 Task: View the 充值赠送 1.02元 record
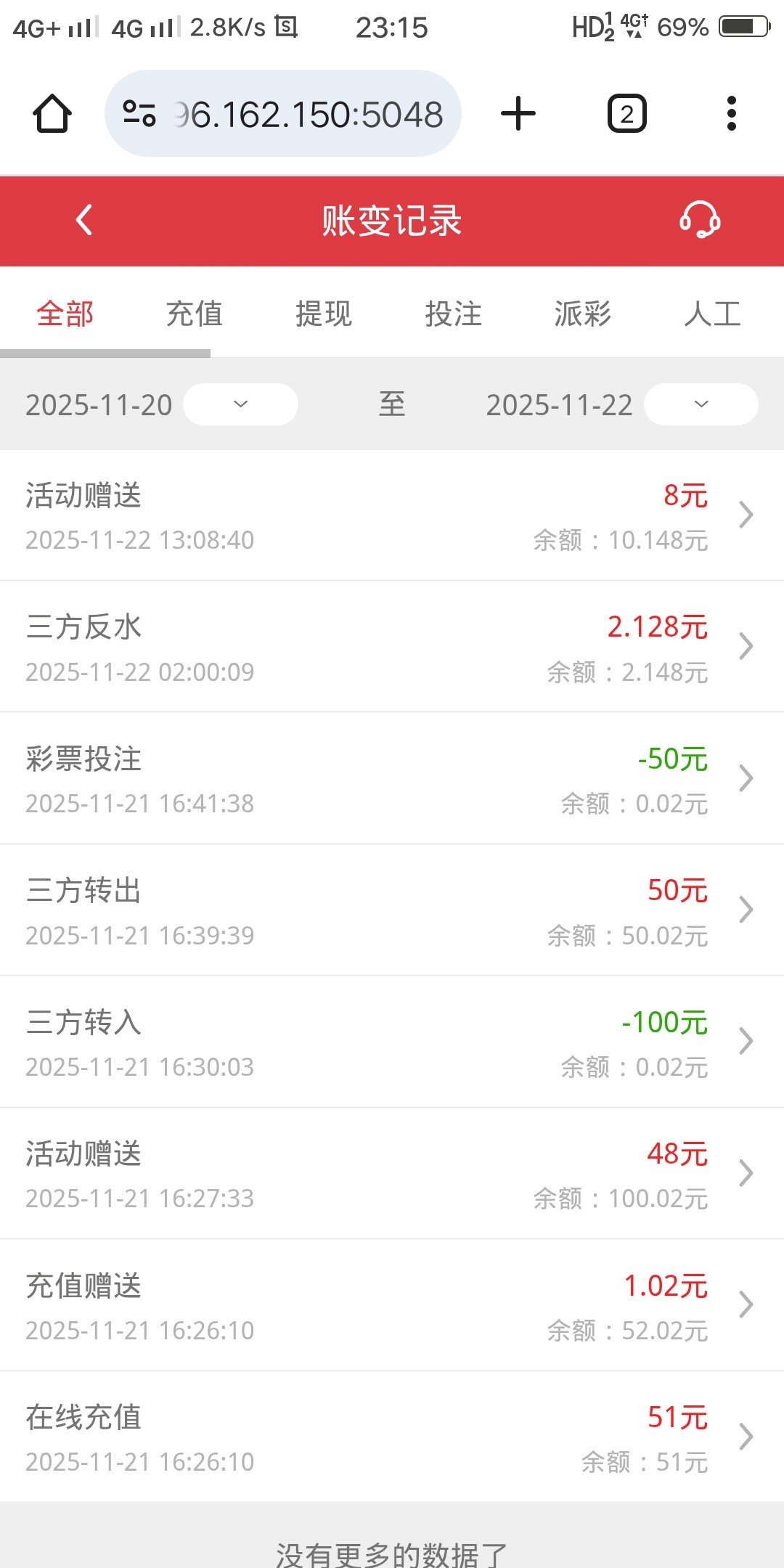392,1306
